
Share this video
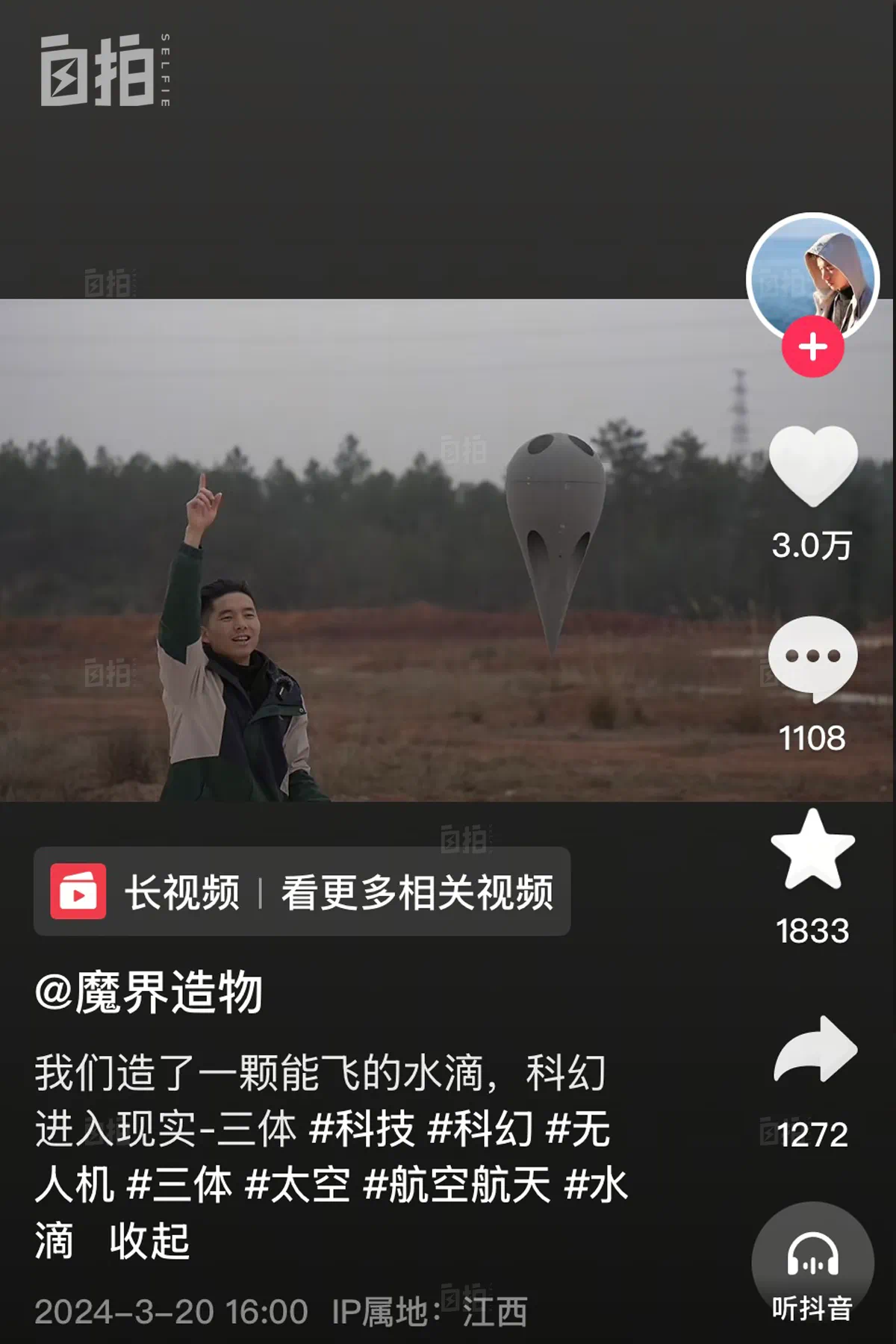[x=814, y=1050]
